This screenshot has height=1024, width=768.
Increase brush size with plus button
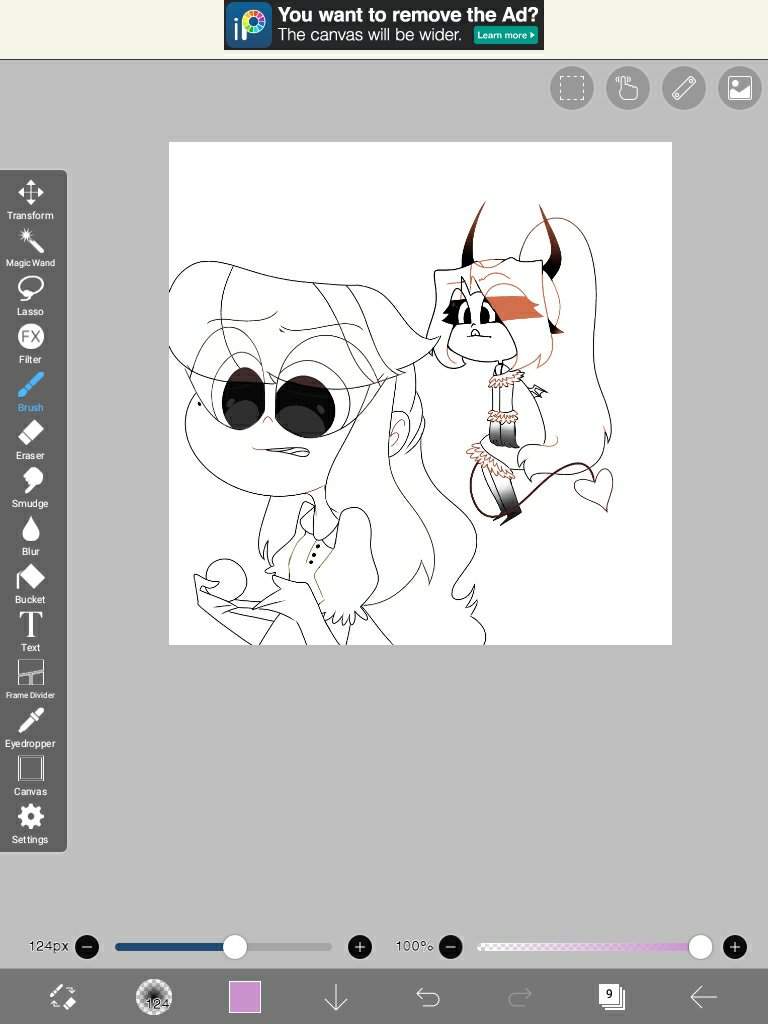coord(359,946)
